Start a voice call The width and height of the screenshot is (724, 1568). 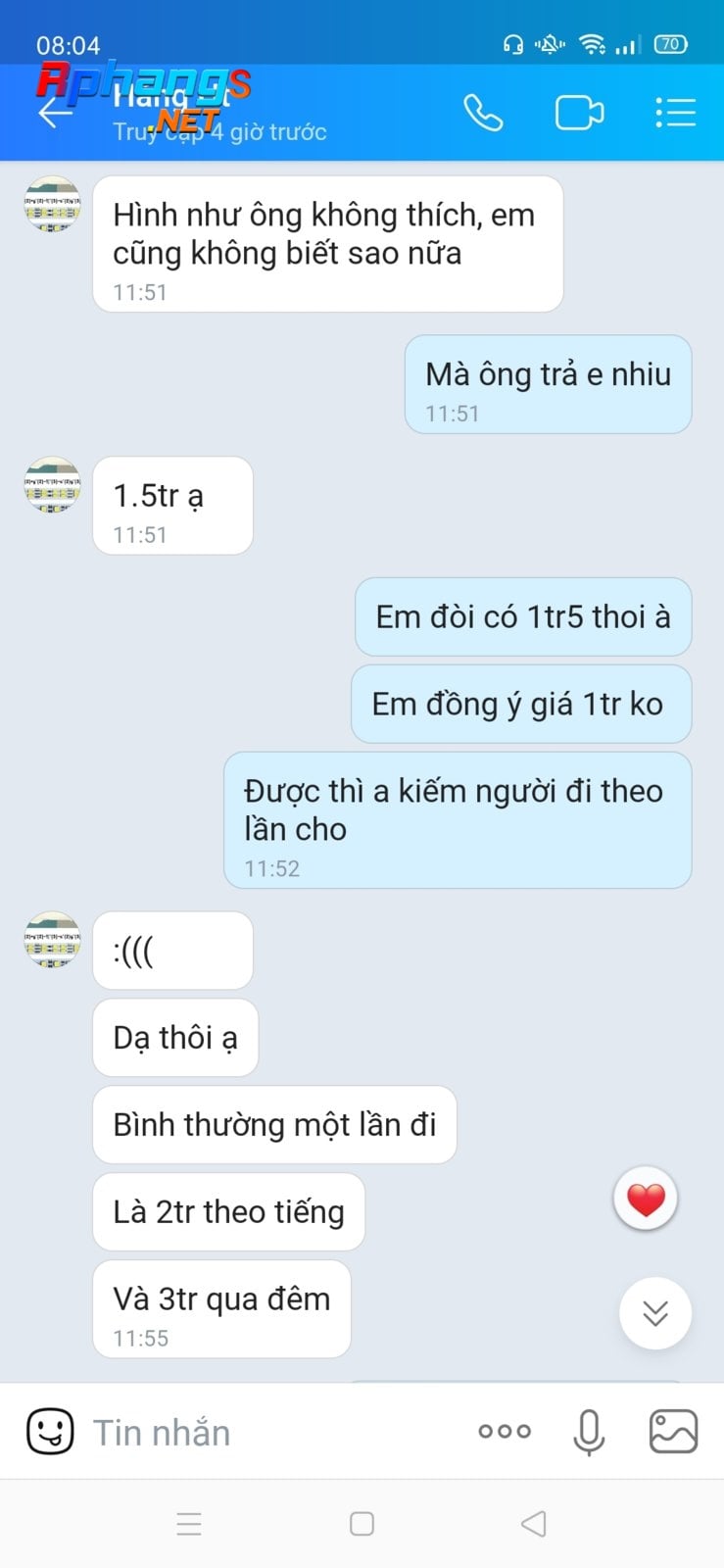483,113
